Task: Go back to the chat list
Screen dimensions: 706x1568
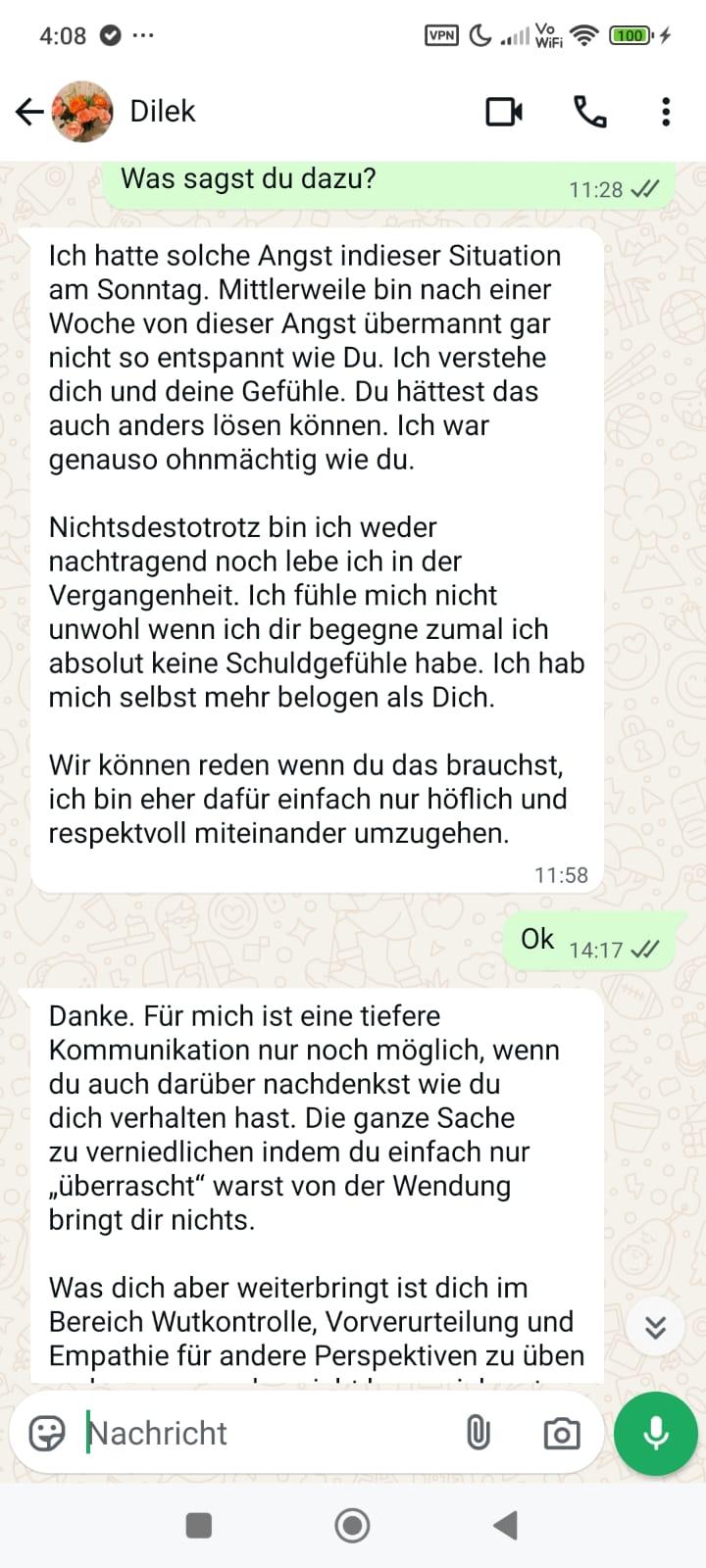Action: [x=29, y=112]
